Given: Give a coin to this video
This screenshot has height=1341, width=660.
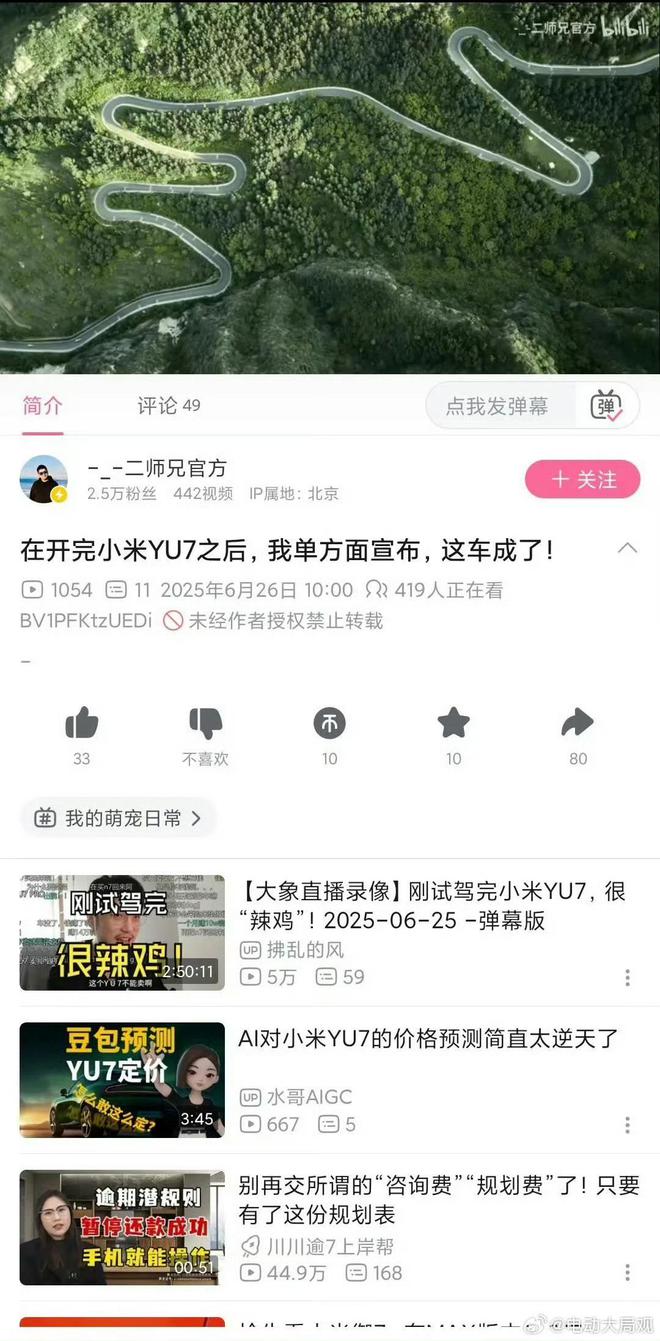Looking at the screenshot, I should coord(329,724).
